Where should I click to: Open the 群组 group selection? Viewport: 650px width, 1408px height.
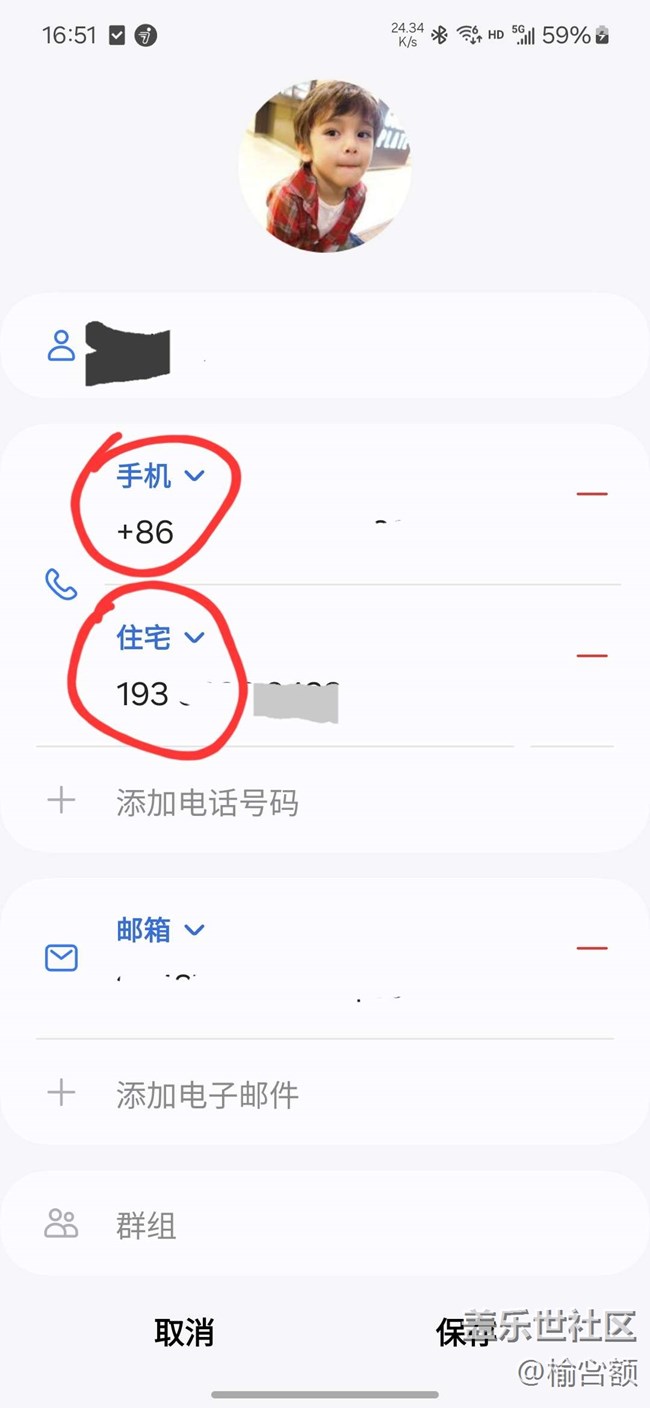click(x=324, y=1225)
